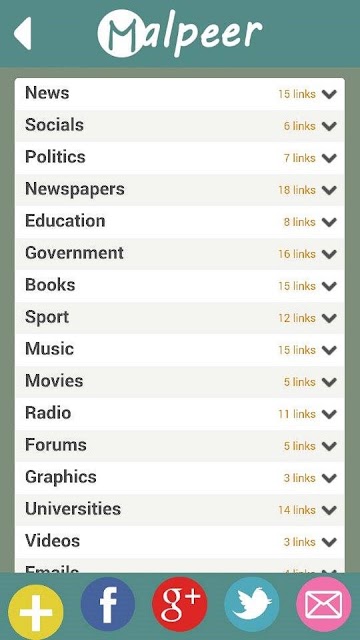
Task: Open the Universities section
Action: click(180, 509)
